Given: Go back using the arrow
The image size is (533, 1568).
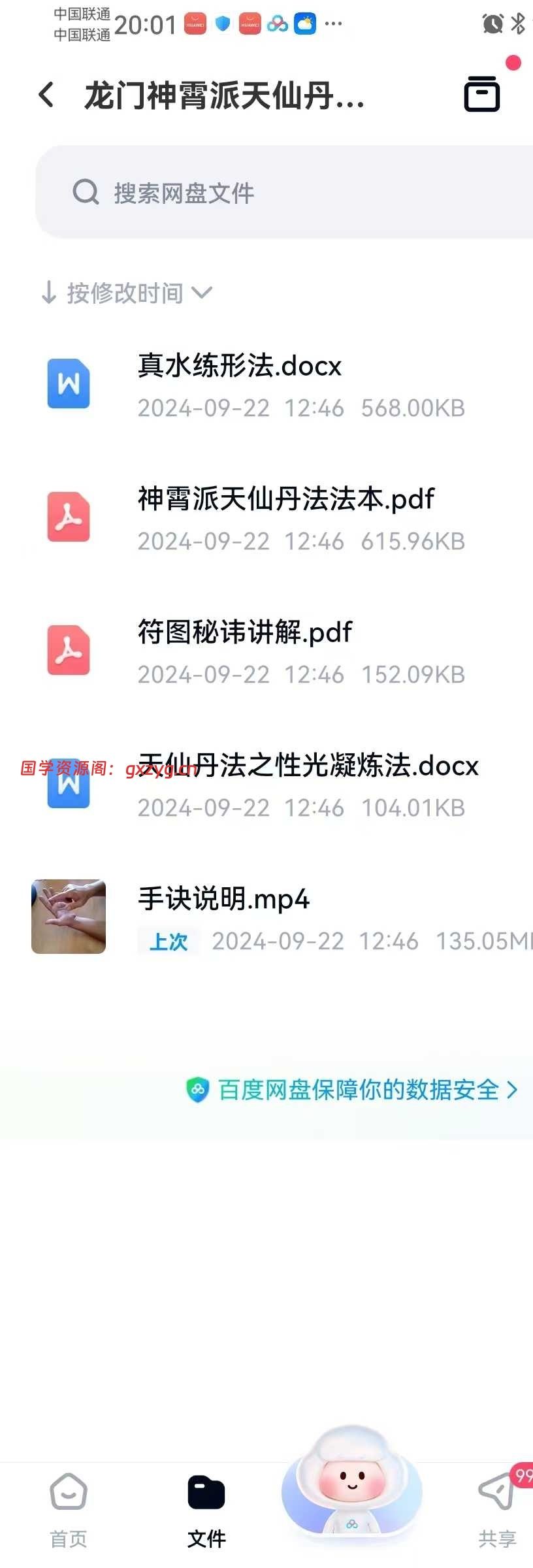Looking at the screenshot, I should [x=46, y=95].
